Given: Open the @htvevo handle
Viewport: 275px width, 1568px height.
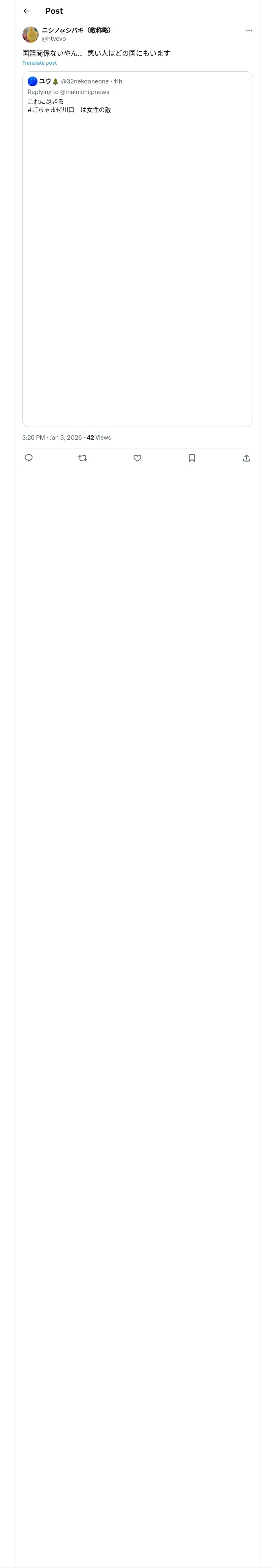Looking at the screenshot, I should [54, 38].
